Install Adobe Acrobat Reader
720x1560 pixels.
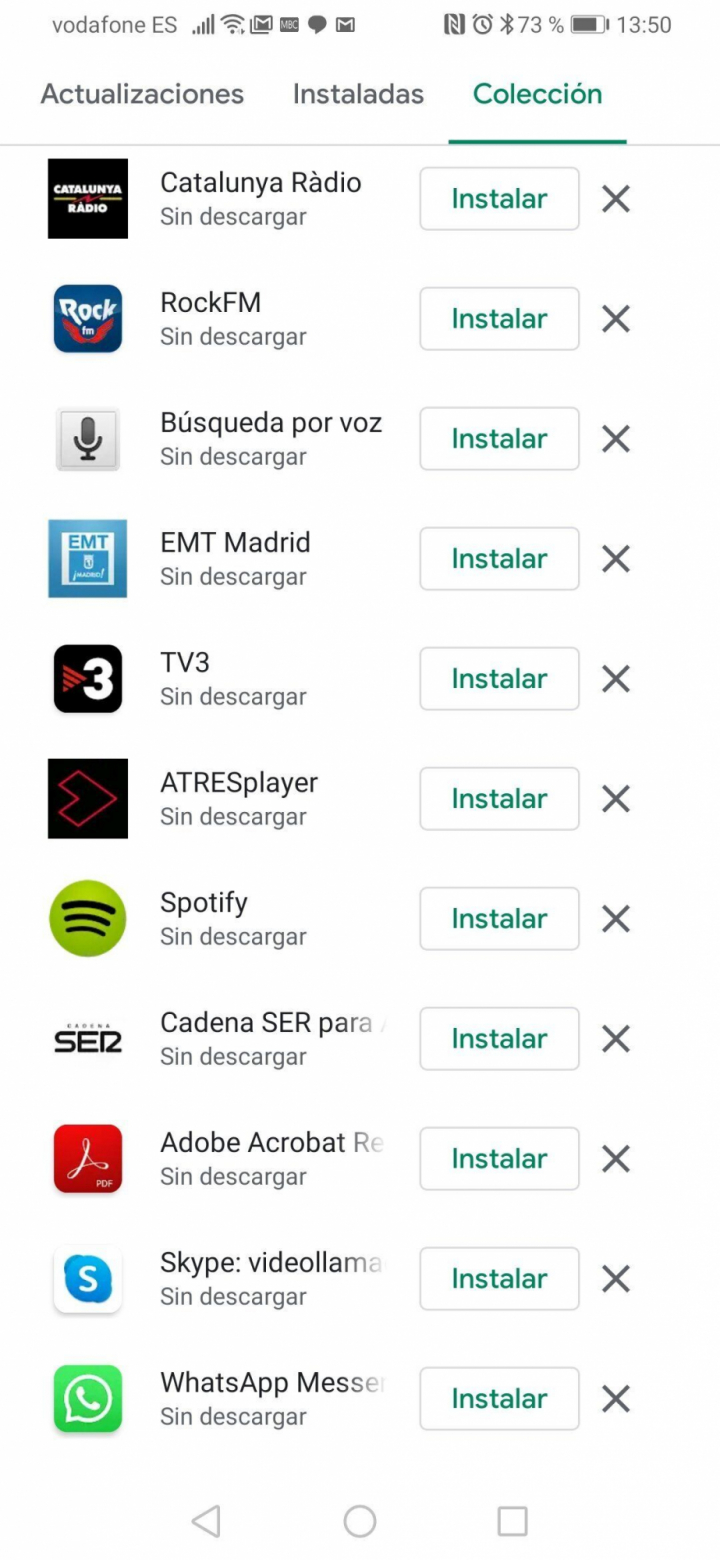pos(499,1159)
